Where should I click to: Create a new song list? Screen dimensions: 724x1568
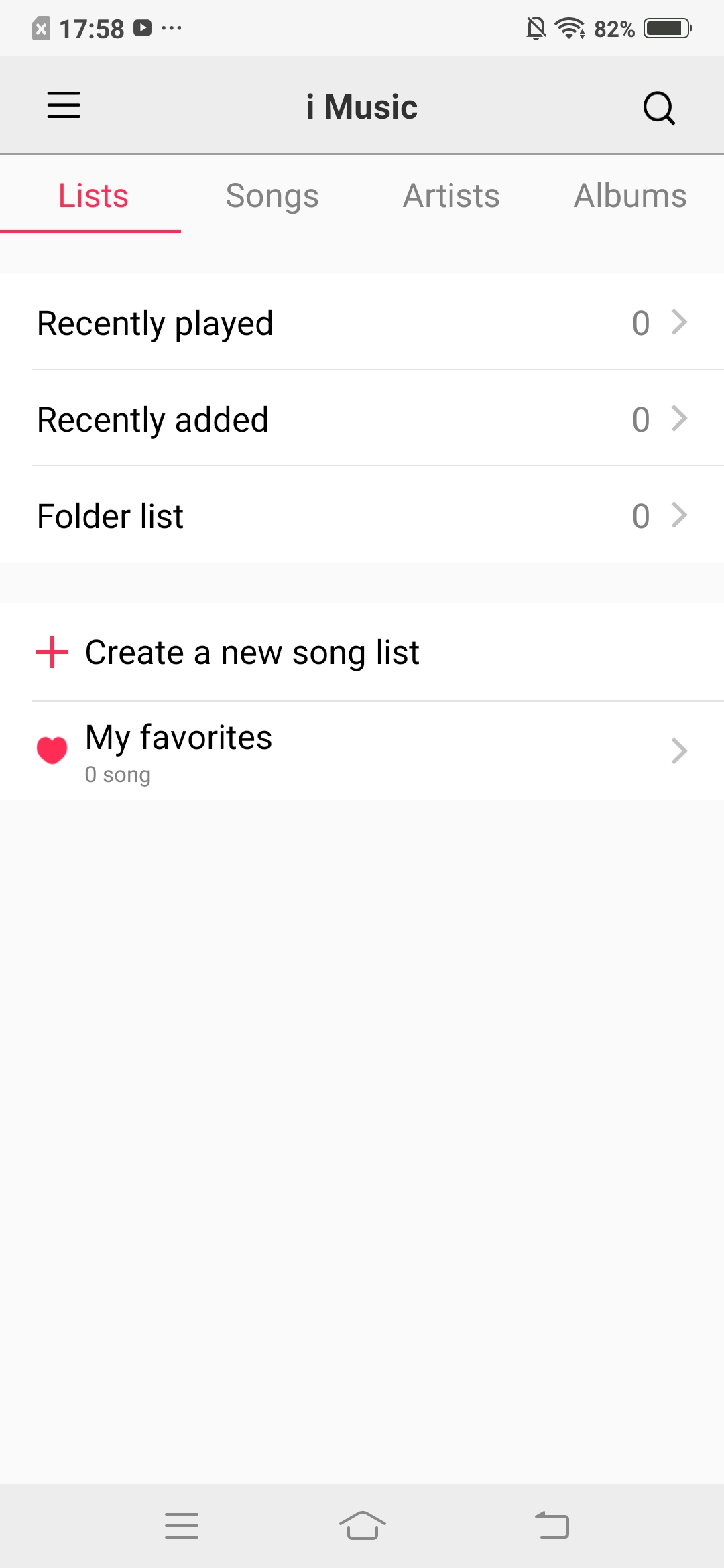point(362,652)
